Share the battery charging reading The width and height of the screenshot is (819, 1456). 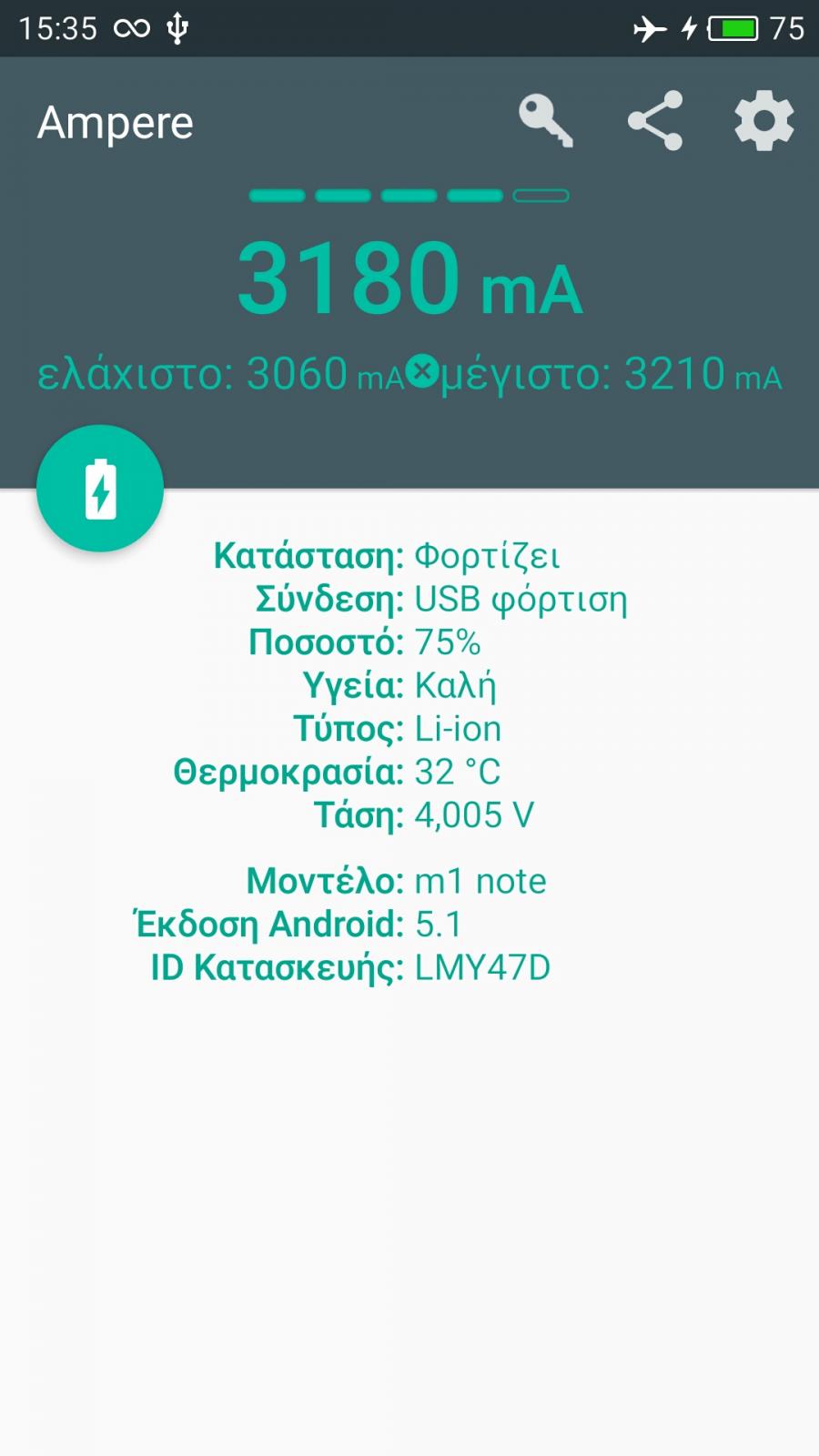655,121
